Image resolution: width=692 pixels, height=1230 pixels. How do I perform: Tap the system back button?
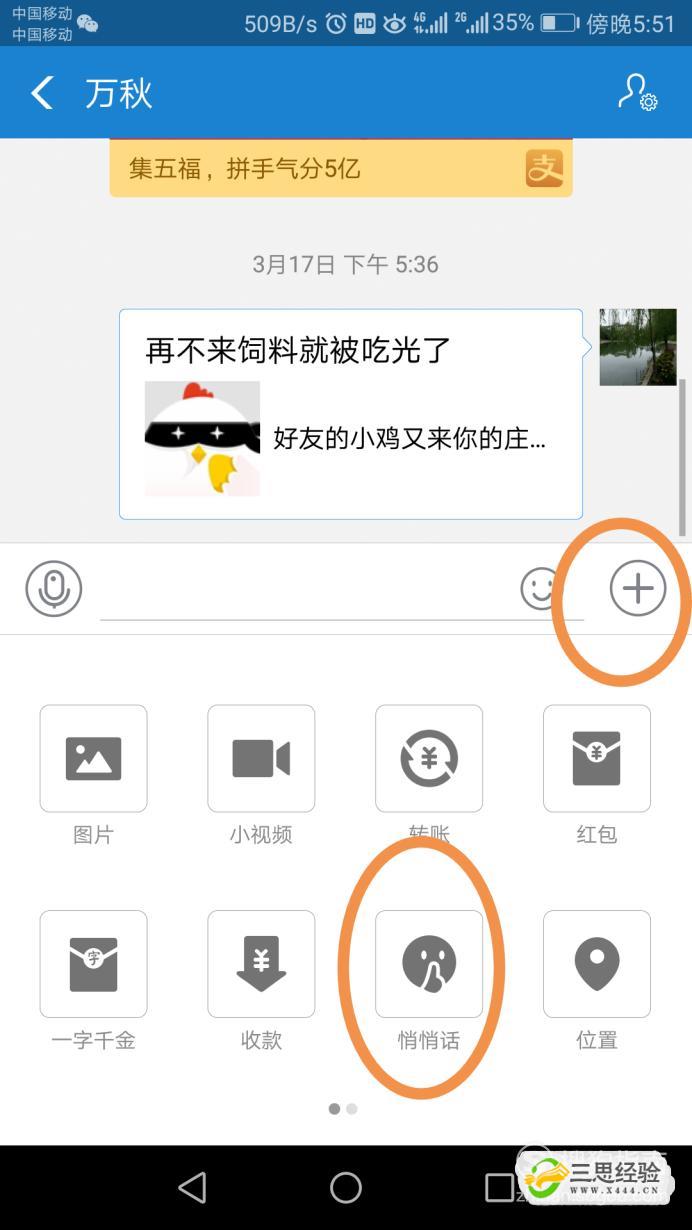coord(191,1187)
